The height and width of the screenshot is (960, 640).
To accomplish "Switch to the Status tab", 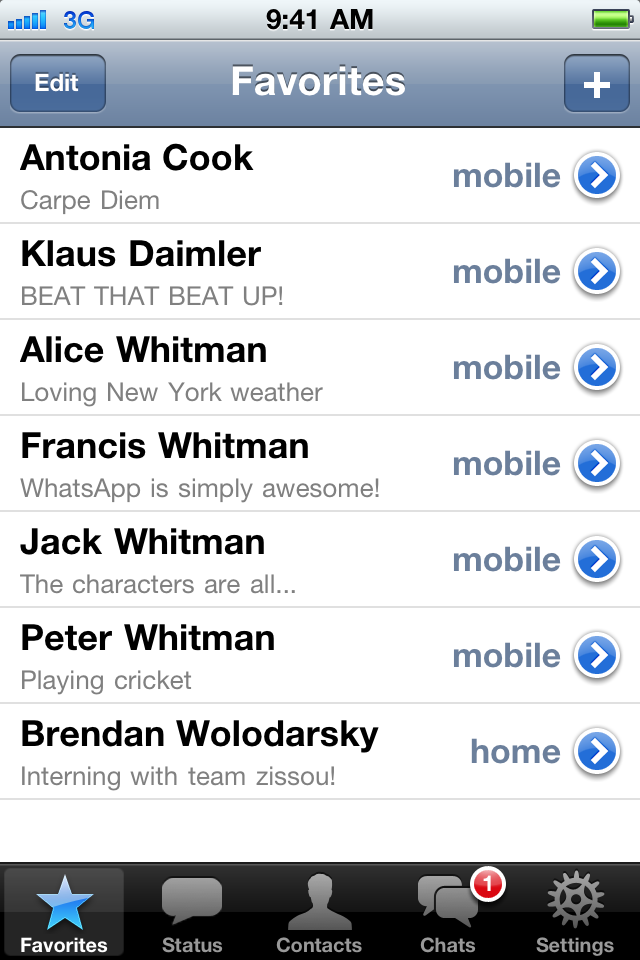I will coord(192,912).
